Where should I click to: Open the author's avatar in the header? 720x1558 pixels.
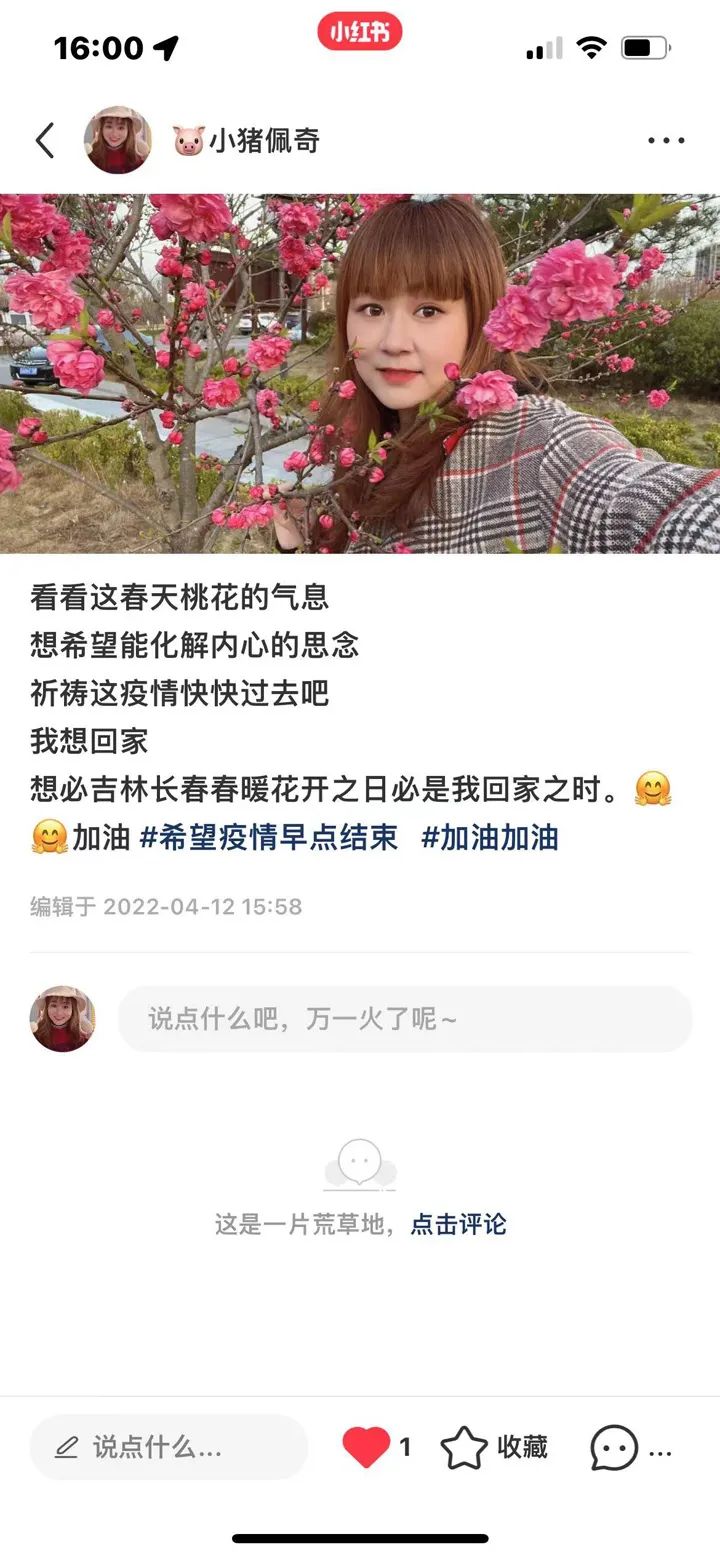118,141
